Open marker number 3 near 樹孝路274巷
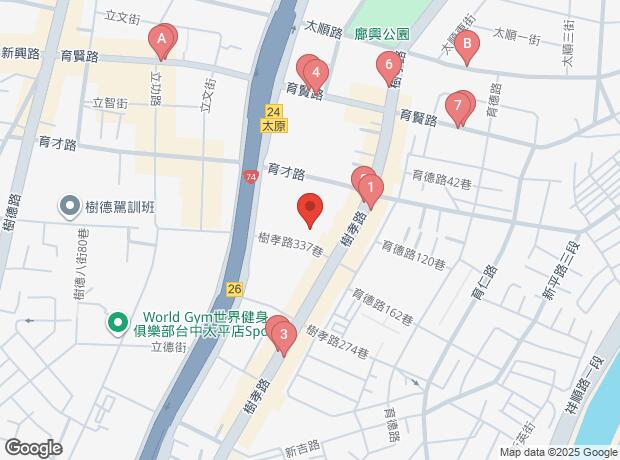 [283, 336]
